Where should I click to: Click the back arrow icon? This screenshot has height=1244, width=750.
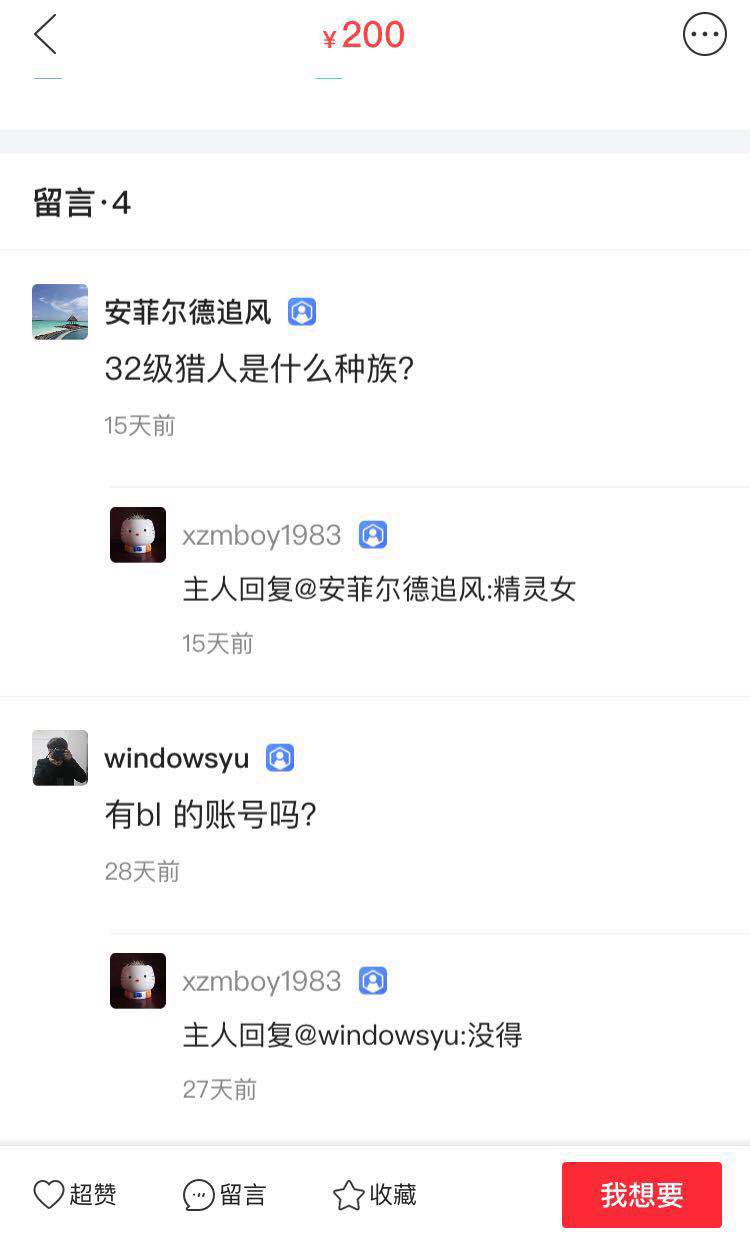(45, 33)
